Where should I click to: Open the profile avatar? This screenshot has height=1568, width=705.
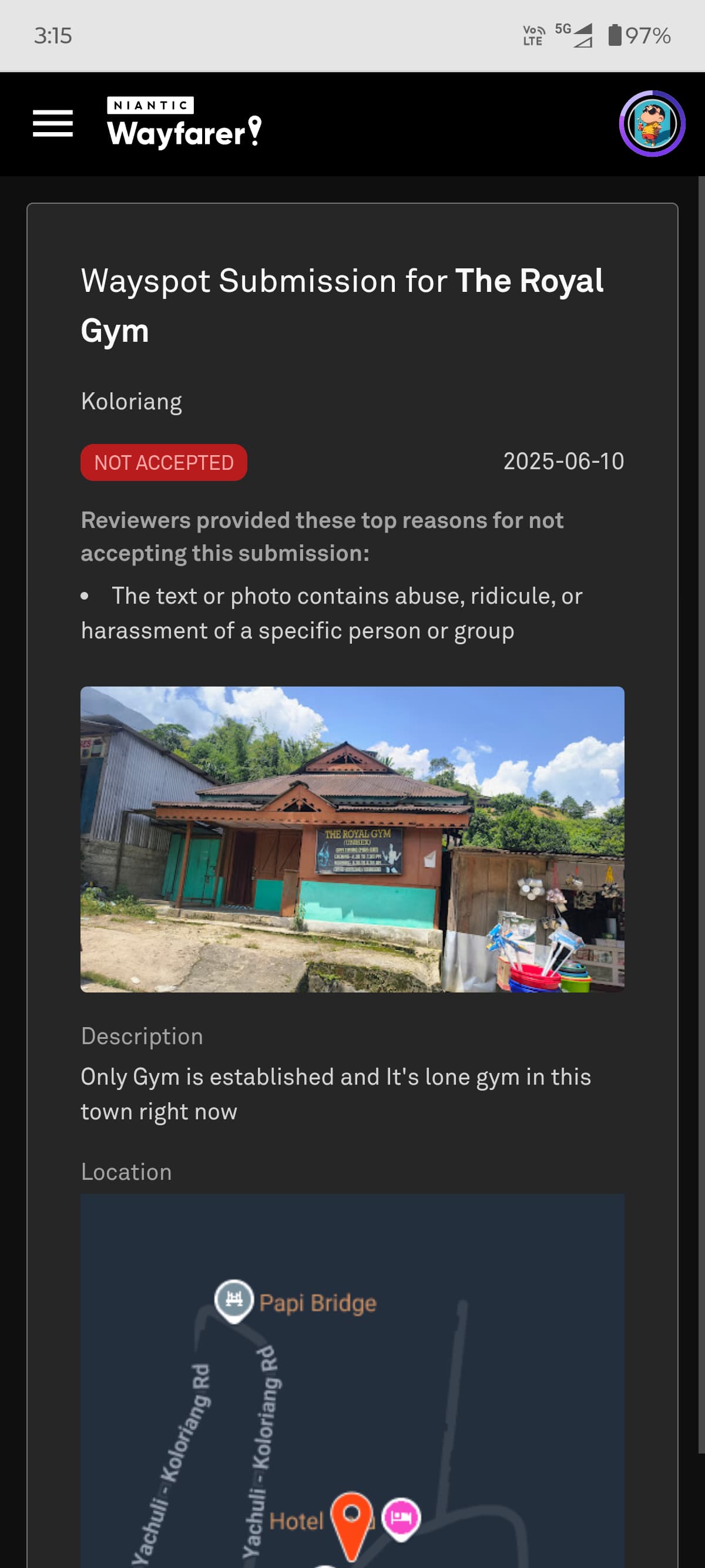click(652, 123)
